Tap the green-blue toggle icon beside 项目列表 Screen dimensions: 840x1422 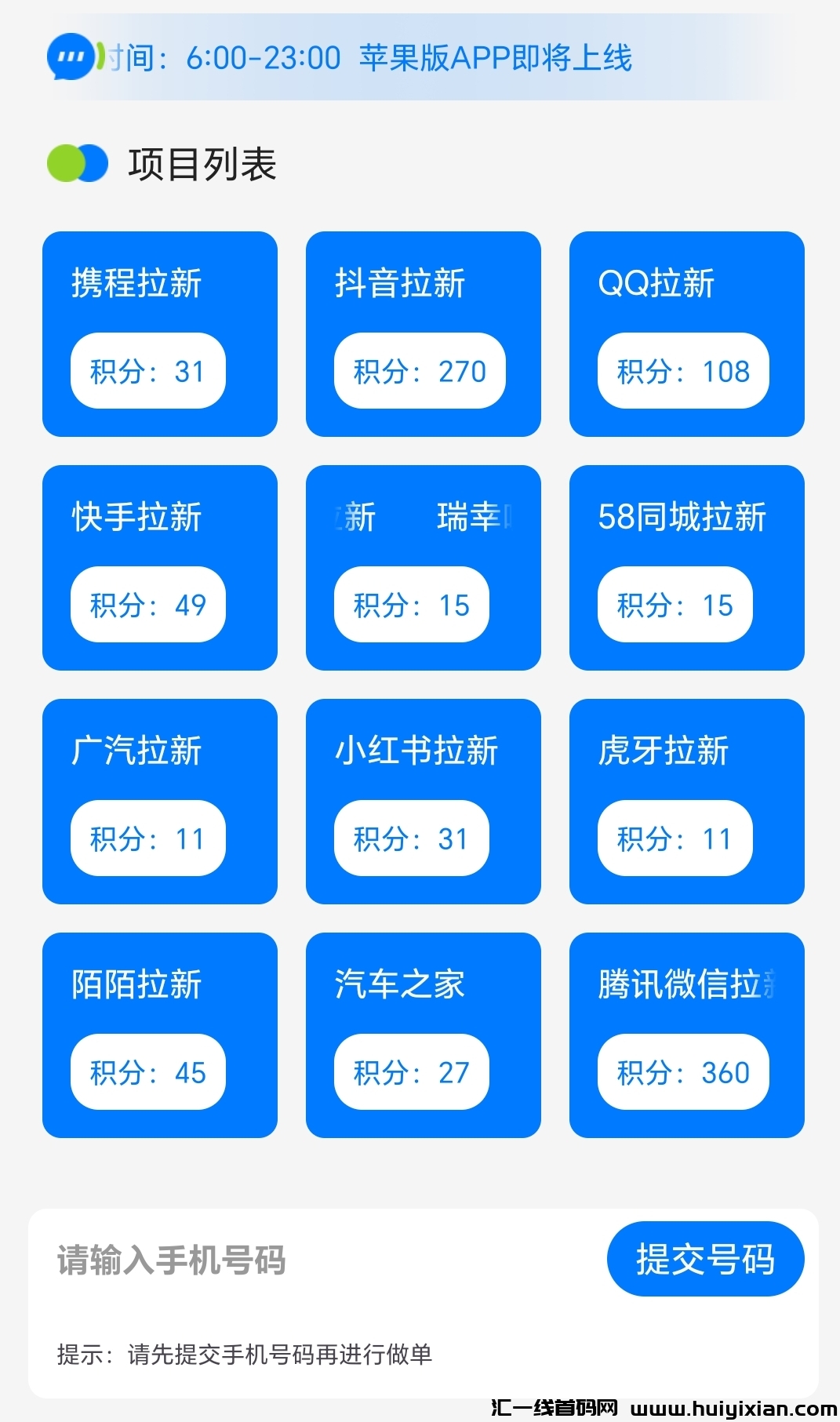pyautogui.click(x=78, y=162)
